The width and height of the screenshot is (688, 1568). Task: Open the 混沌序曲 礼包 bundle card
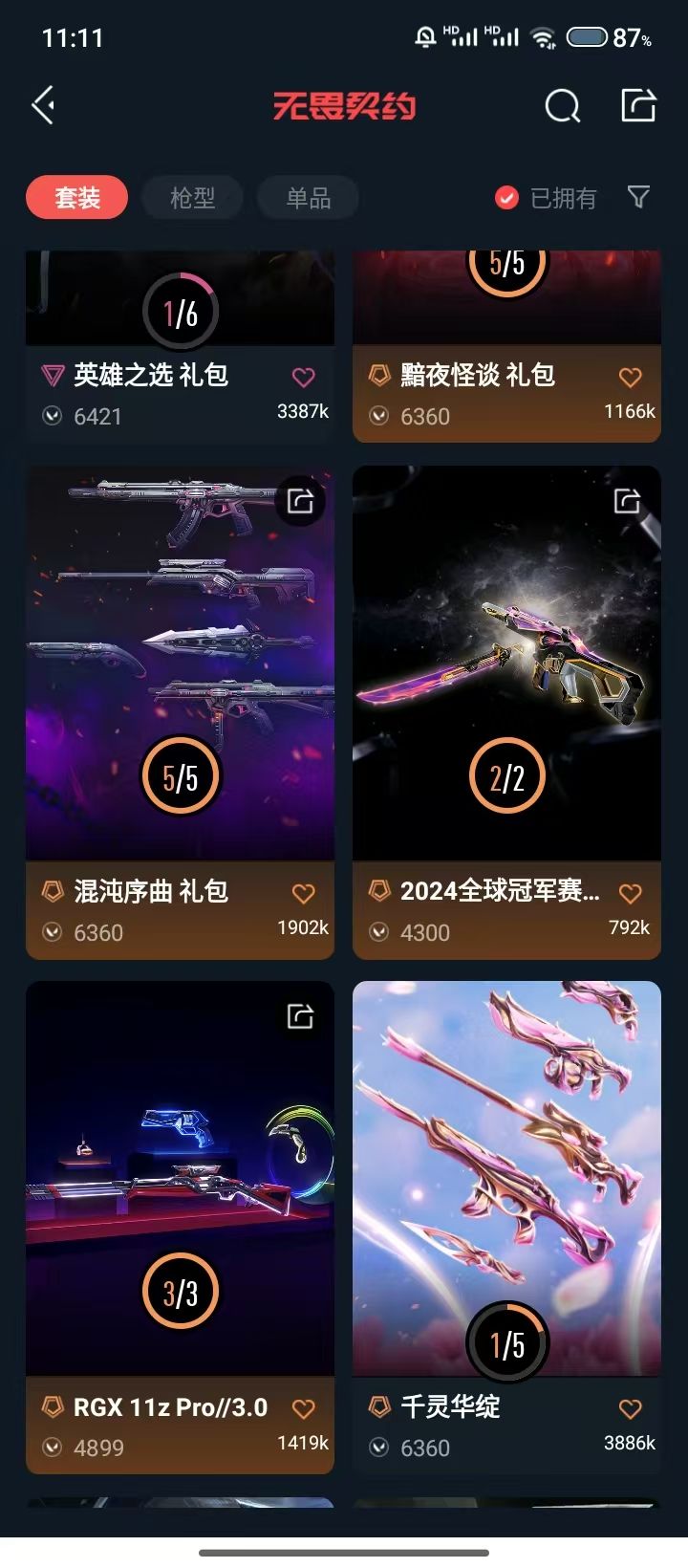coord(180,712)
